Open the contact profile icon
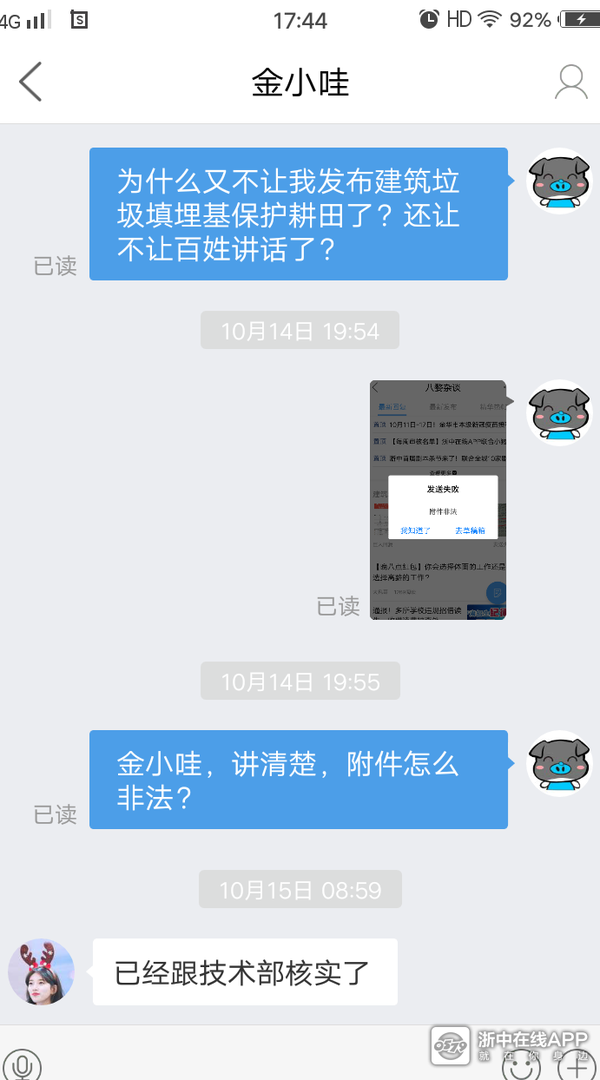 (x=571, y=82)
